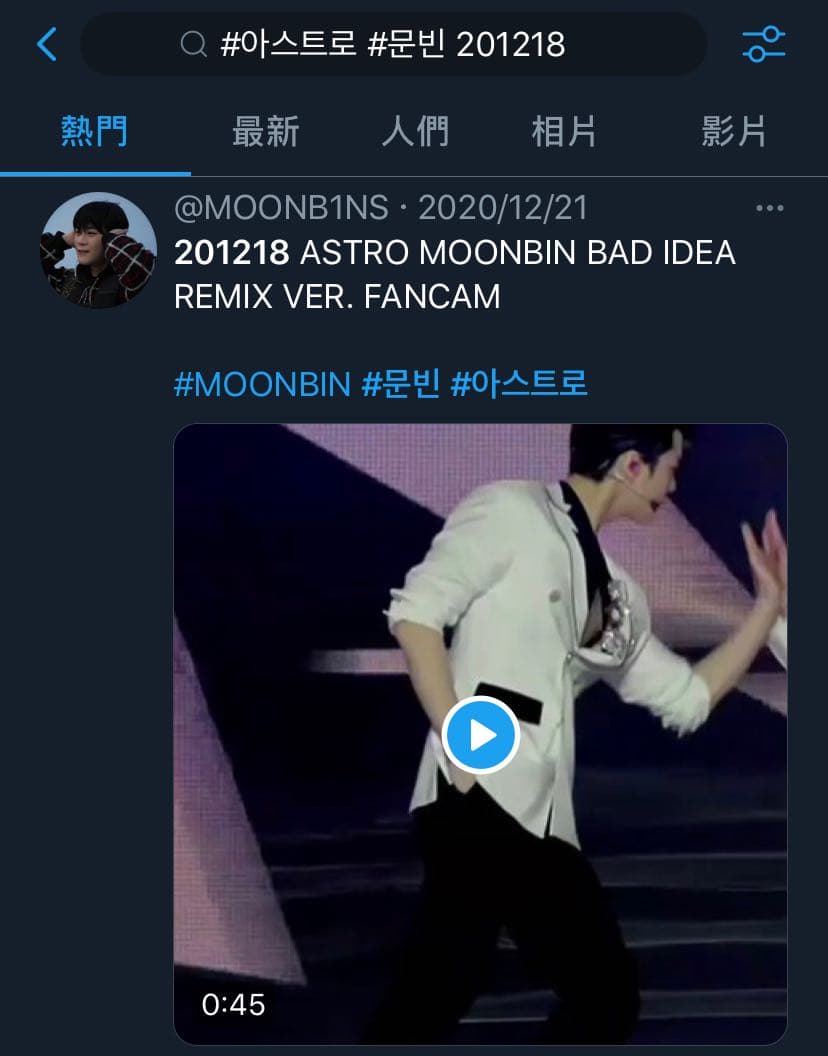Switch to the 影片 tab
Viewport: 828px width, 1056px height.
coord(733,131)
